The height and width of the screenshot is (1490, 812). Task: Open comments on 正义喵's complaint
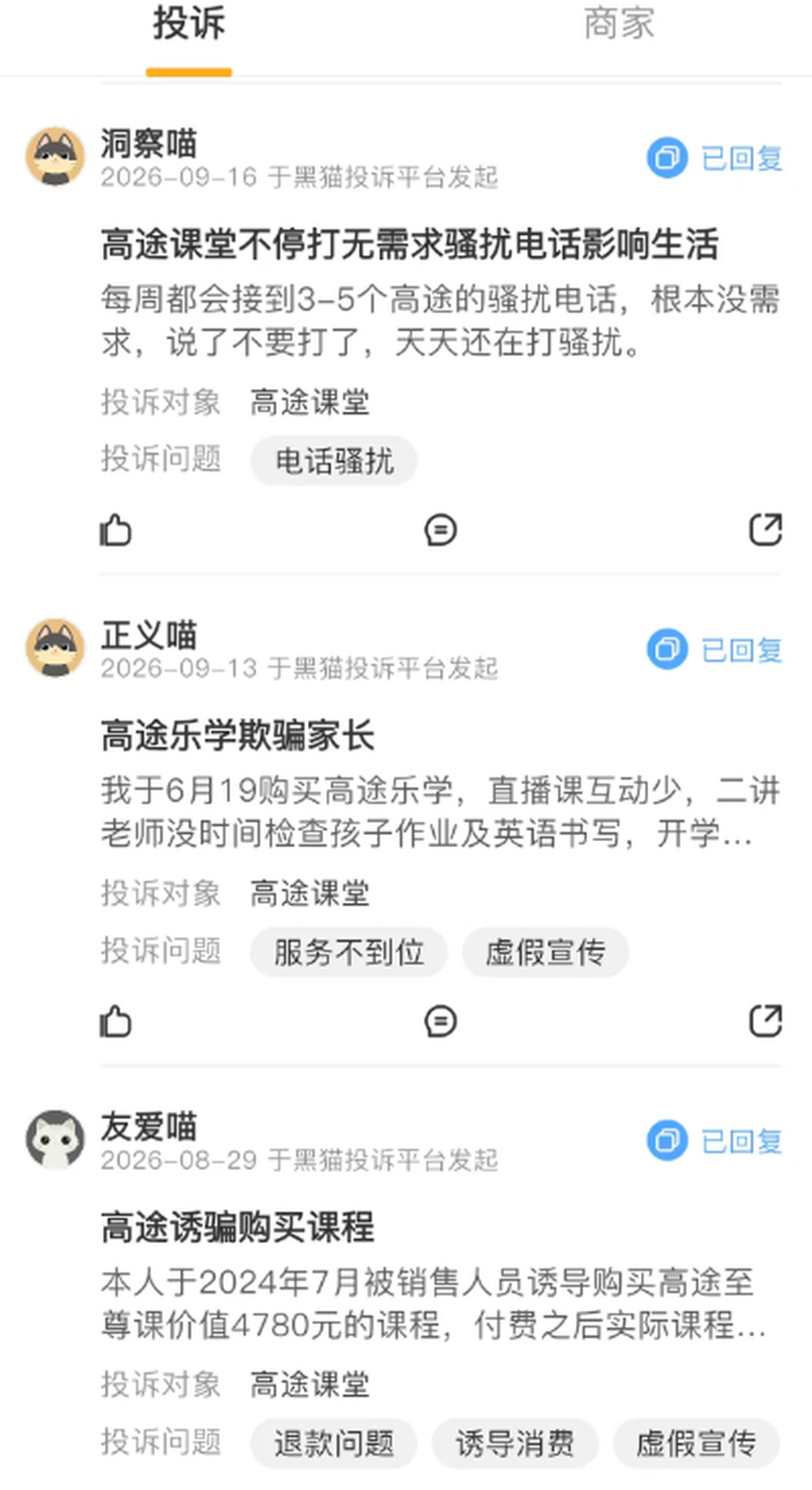coord(440,1021)
